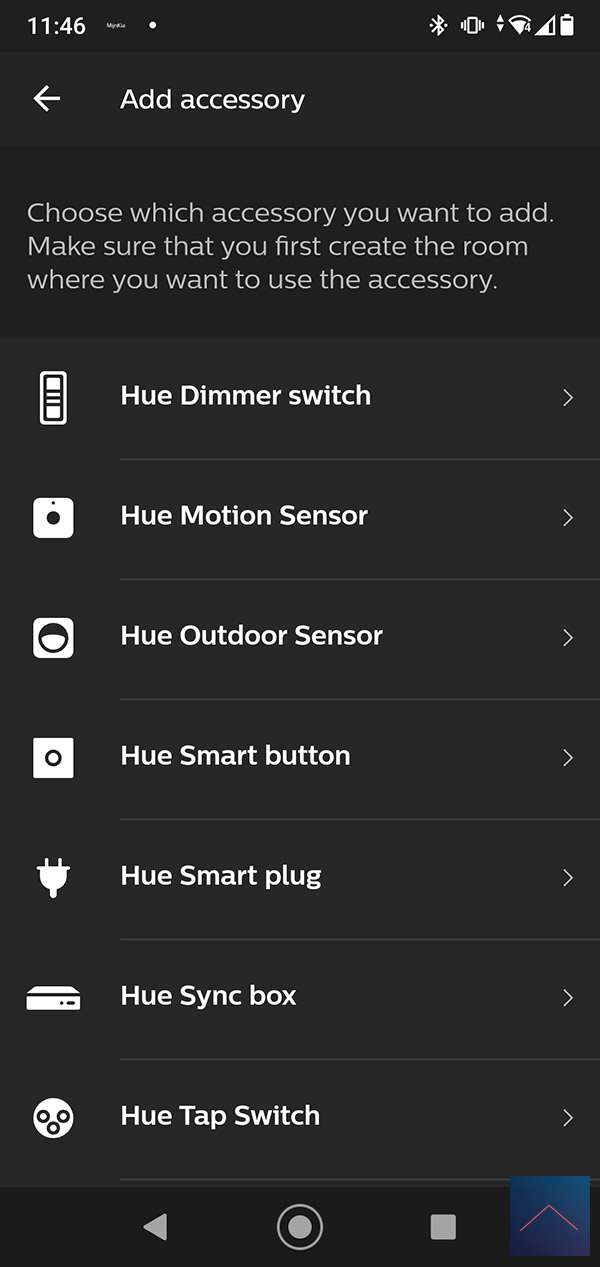
Task: Open recent apps from navigation bar
Action: [443, 1226]
